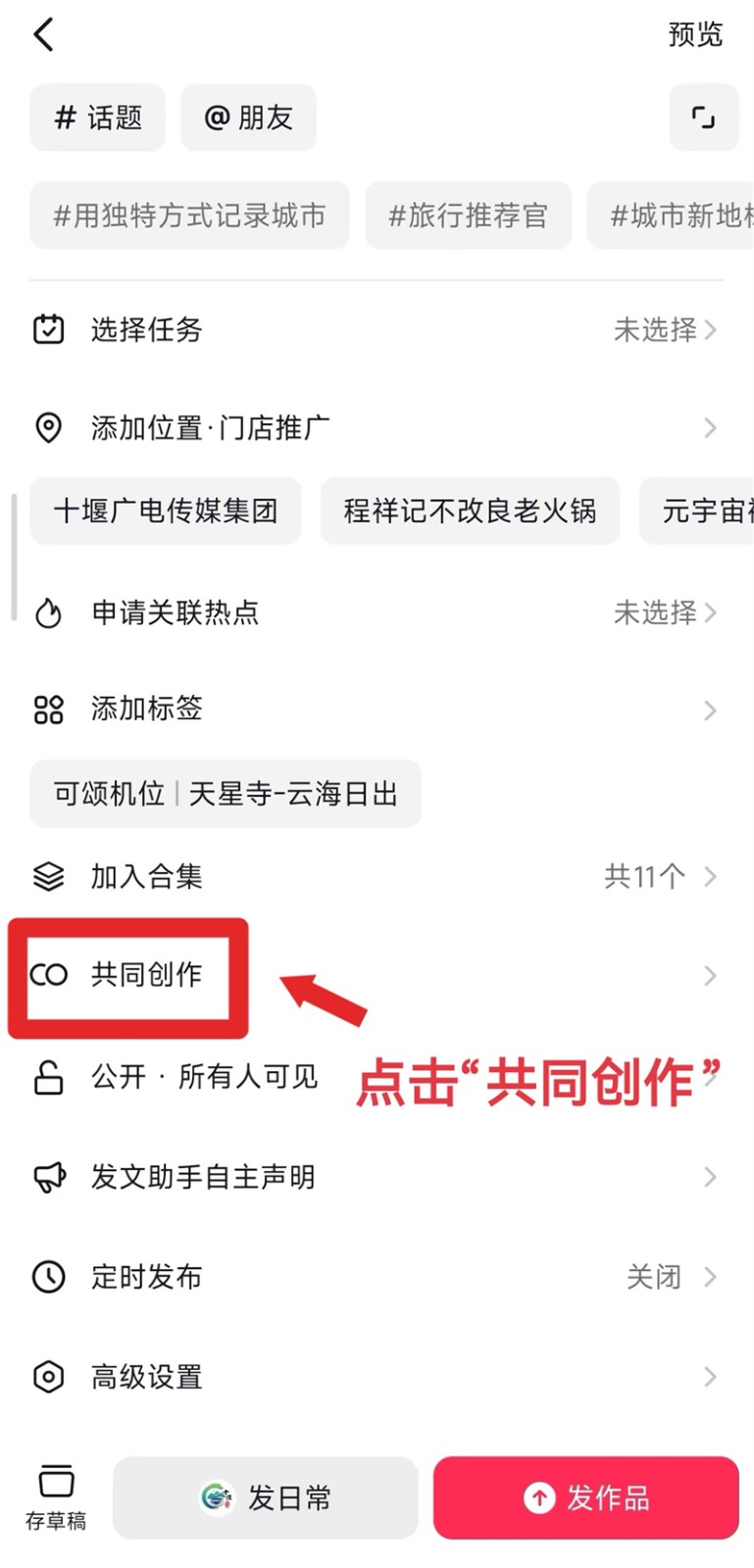
Task: Go back using the top-left arrow
Action: click(x=43, y=35)
